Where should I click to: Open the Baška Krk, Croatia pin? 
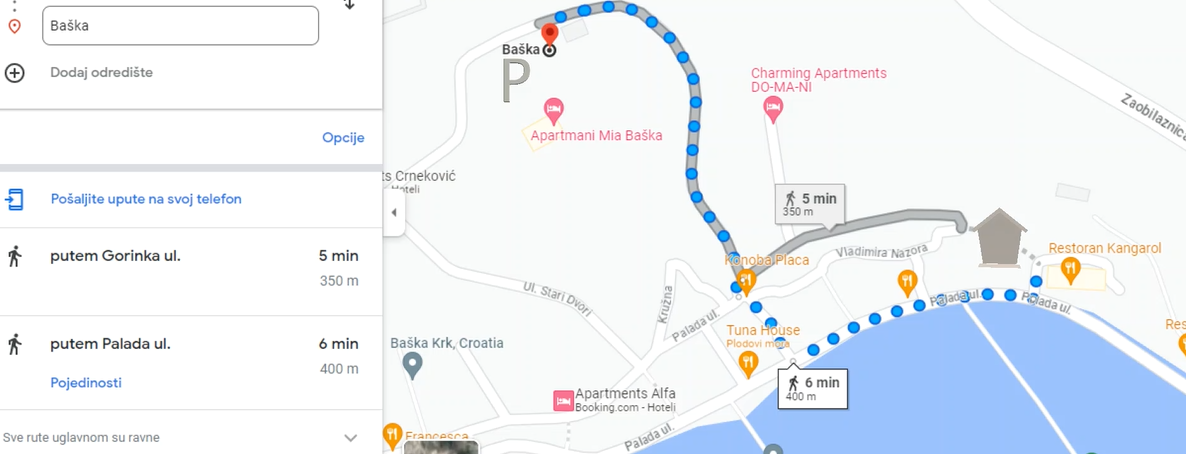pos(412,365)
